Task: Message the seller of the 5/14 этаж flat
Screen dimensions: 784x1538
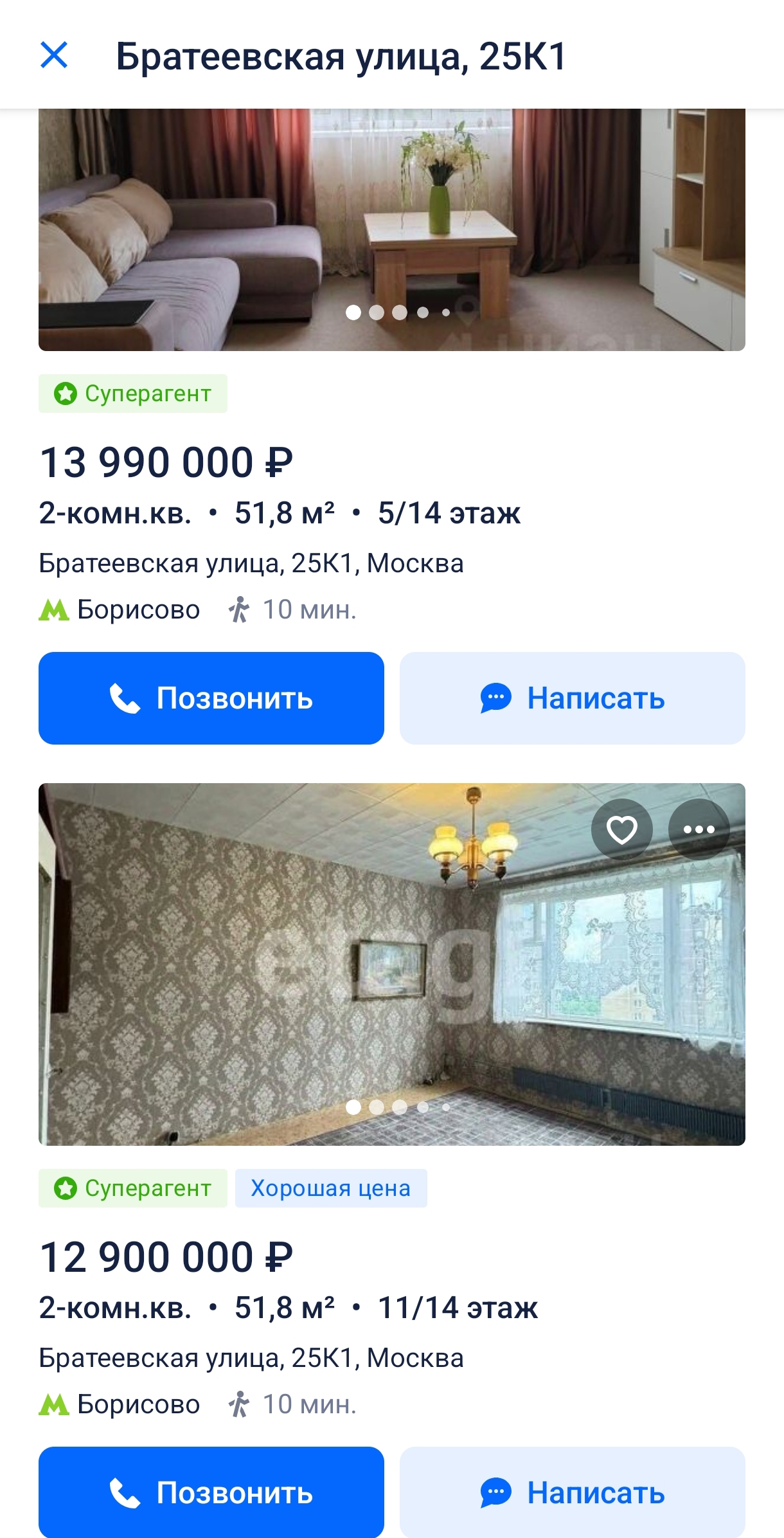Action: point(573,698)
